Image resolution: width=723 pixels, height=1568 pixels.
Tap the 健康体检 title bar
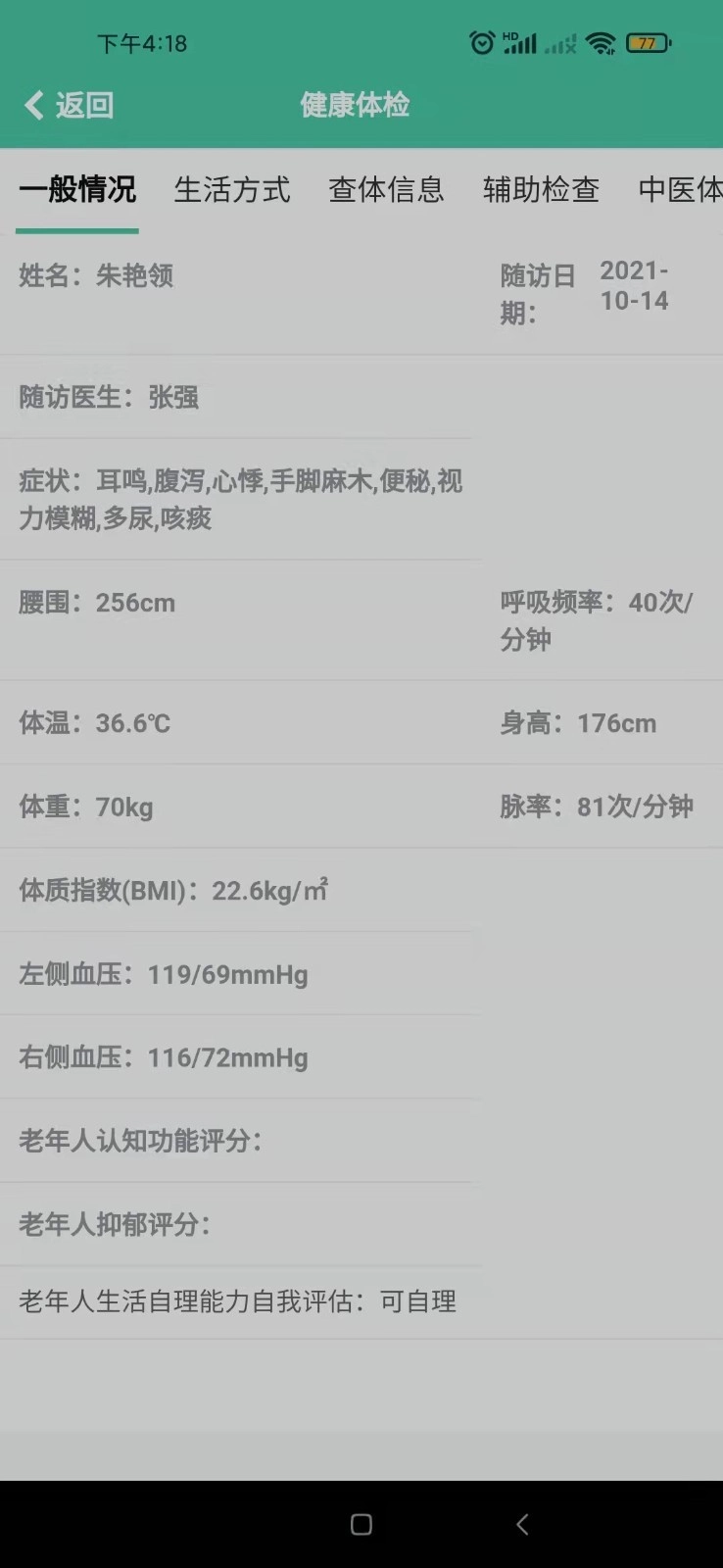pyautogui.click(x=356, y=105)
